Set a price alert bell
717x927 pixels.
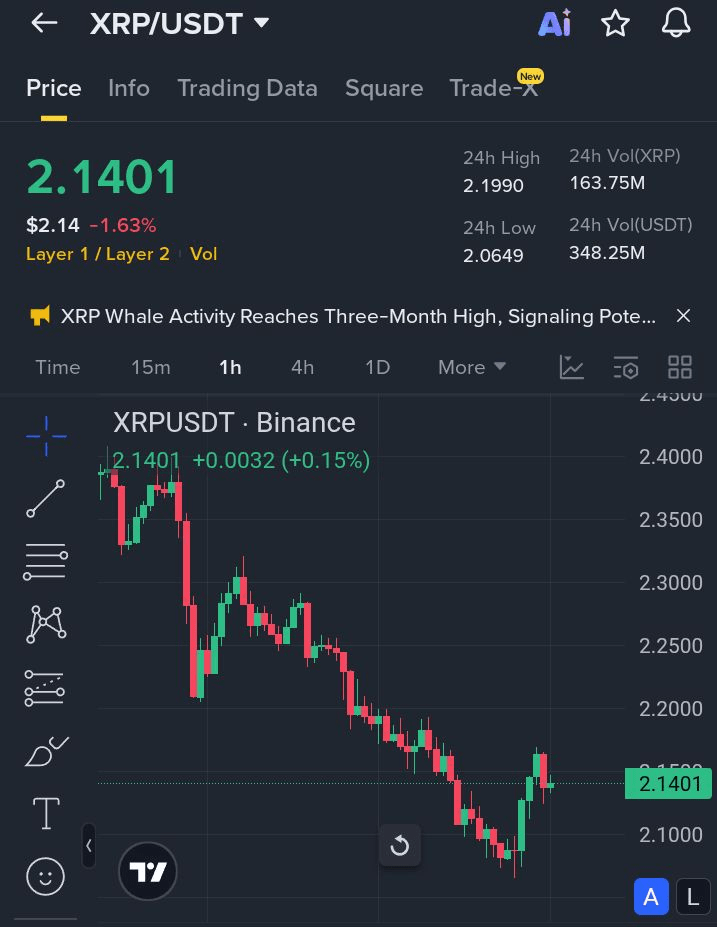pyautogui.click(x=676, y=23)
